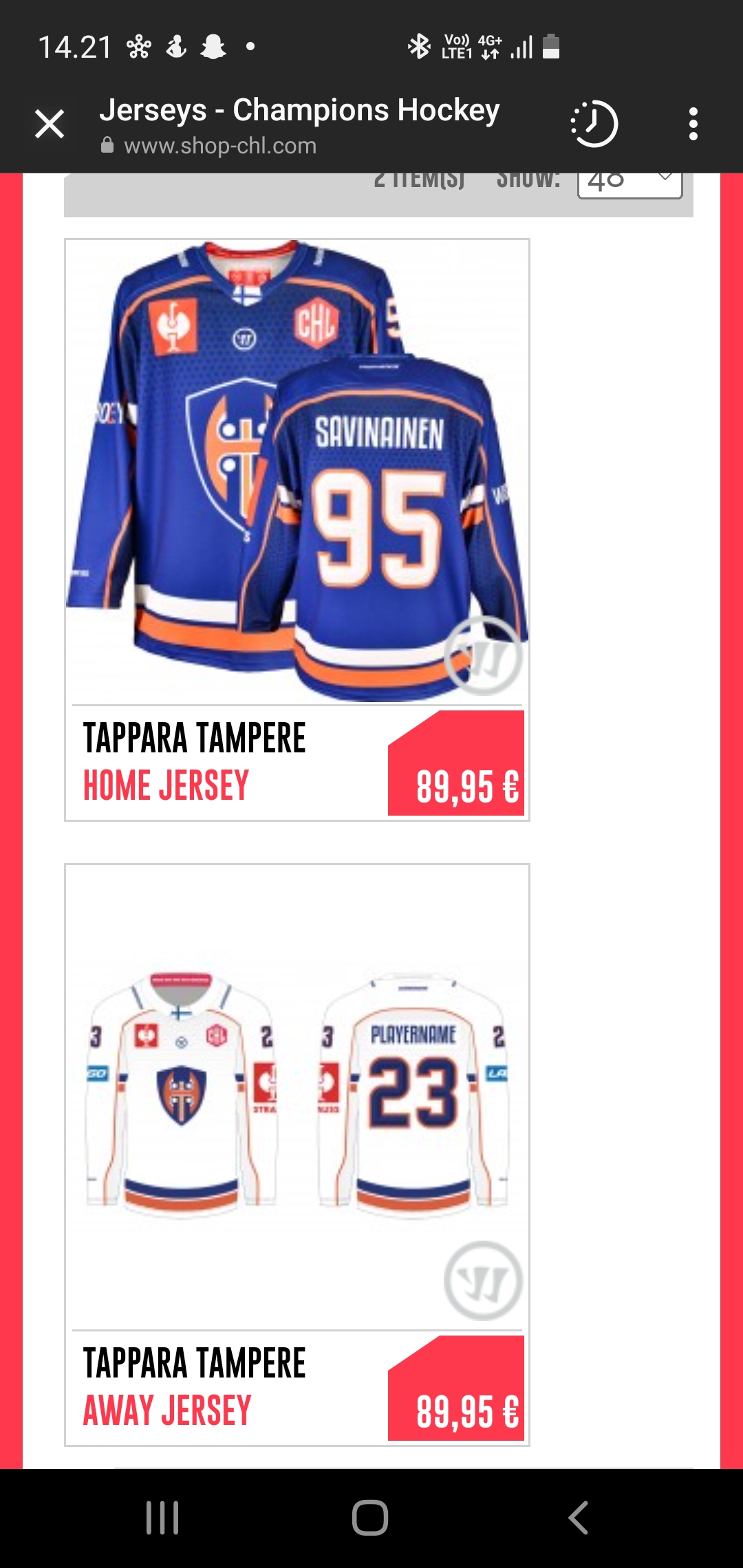743x1568 pixels.
Task: Close the in-app browser tab
Action: pyautogui.click(x=50, y=124)
